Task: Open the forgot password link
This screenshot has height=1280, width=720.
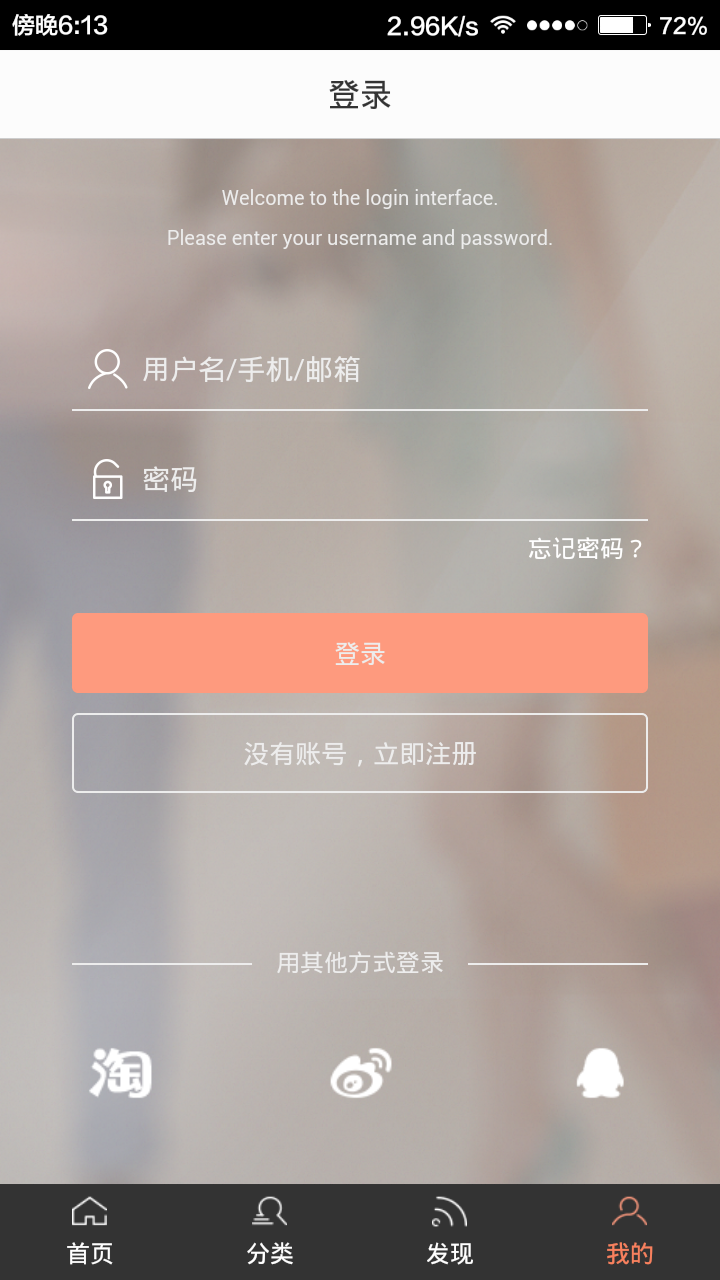Action: tap(586, 549)
